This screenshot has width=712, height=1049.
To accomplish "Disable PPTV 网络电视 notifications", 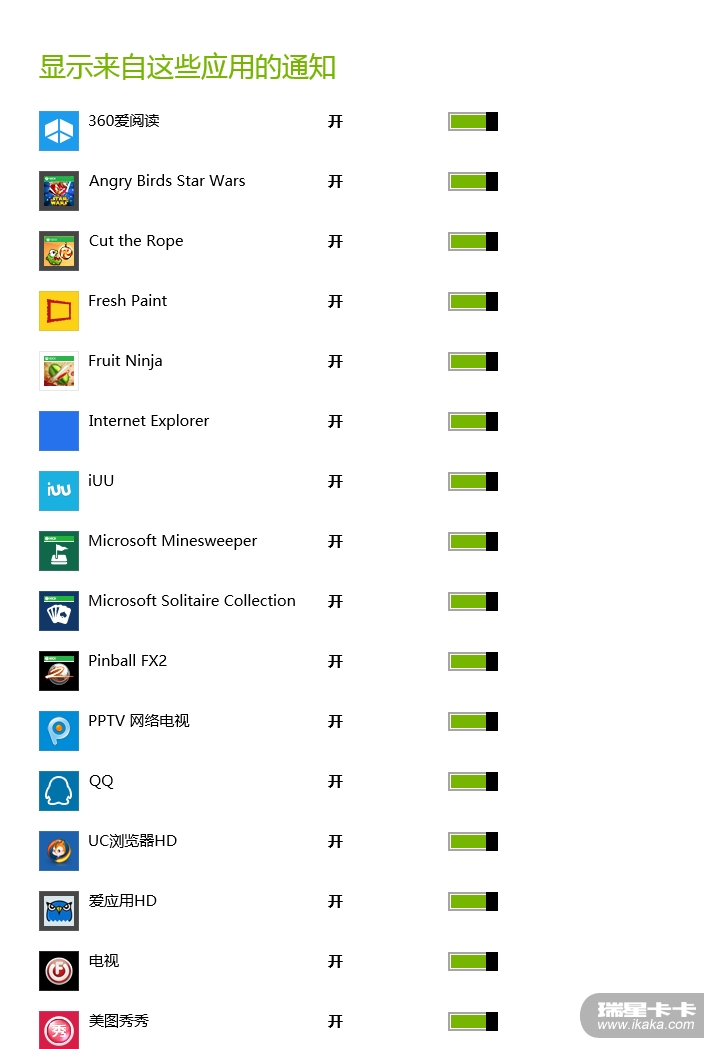I will [x=472, y=722].
